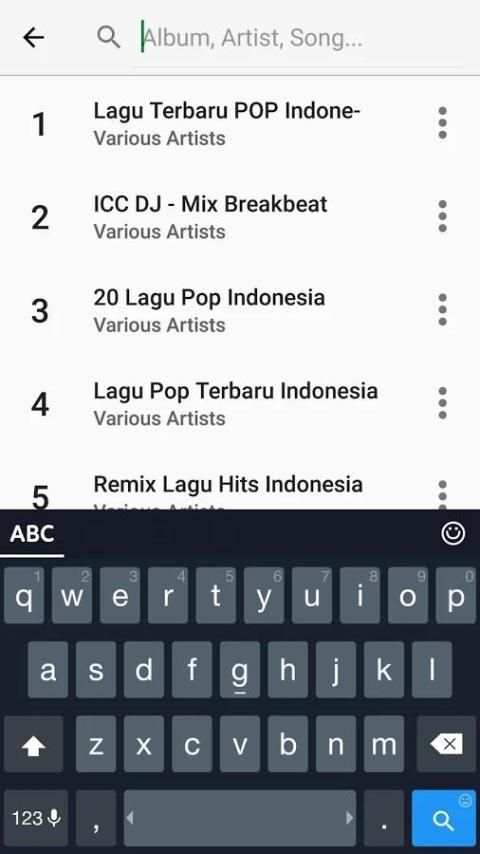
Task: Open the keyboard emoji picker
Action: [x=453, y=534]
